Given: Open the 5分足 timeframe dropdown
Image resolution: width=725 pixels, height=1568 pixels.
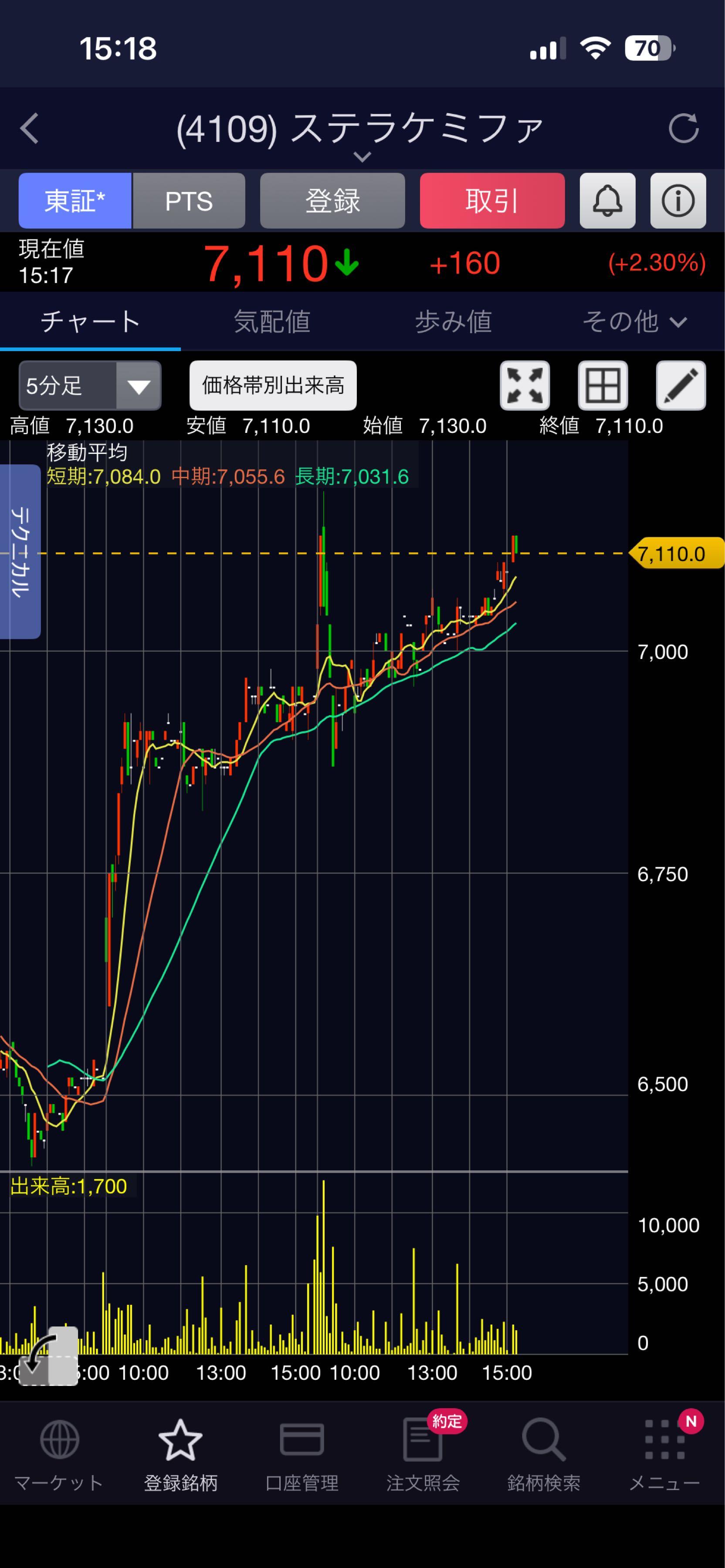Looking at the screenshot, I should click(x=90, y=385).
